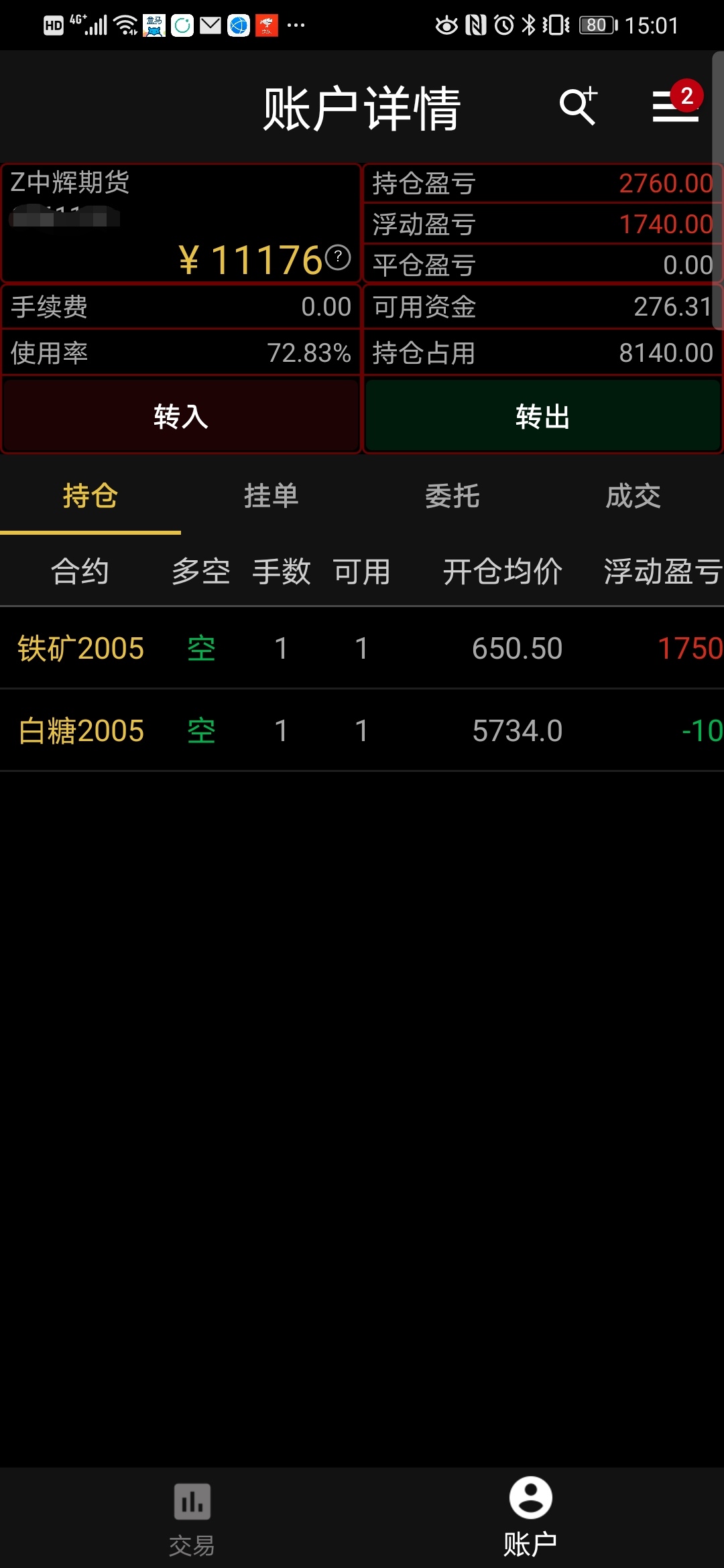View the 成交 tab

(x=633, y=497)
